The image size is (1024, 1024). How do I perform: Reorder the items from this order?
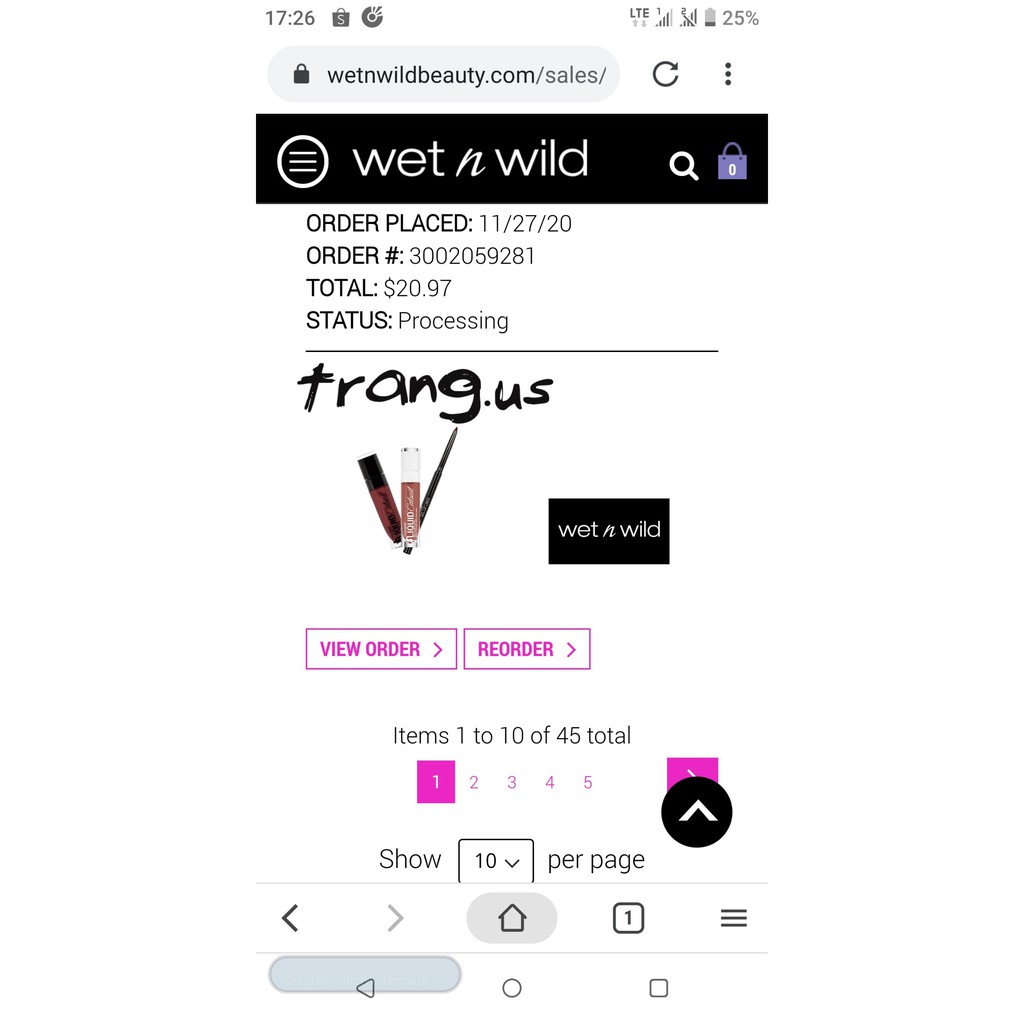click(527, 649)
